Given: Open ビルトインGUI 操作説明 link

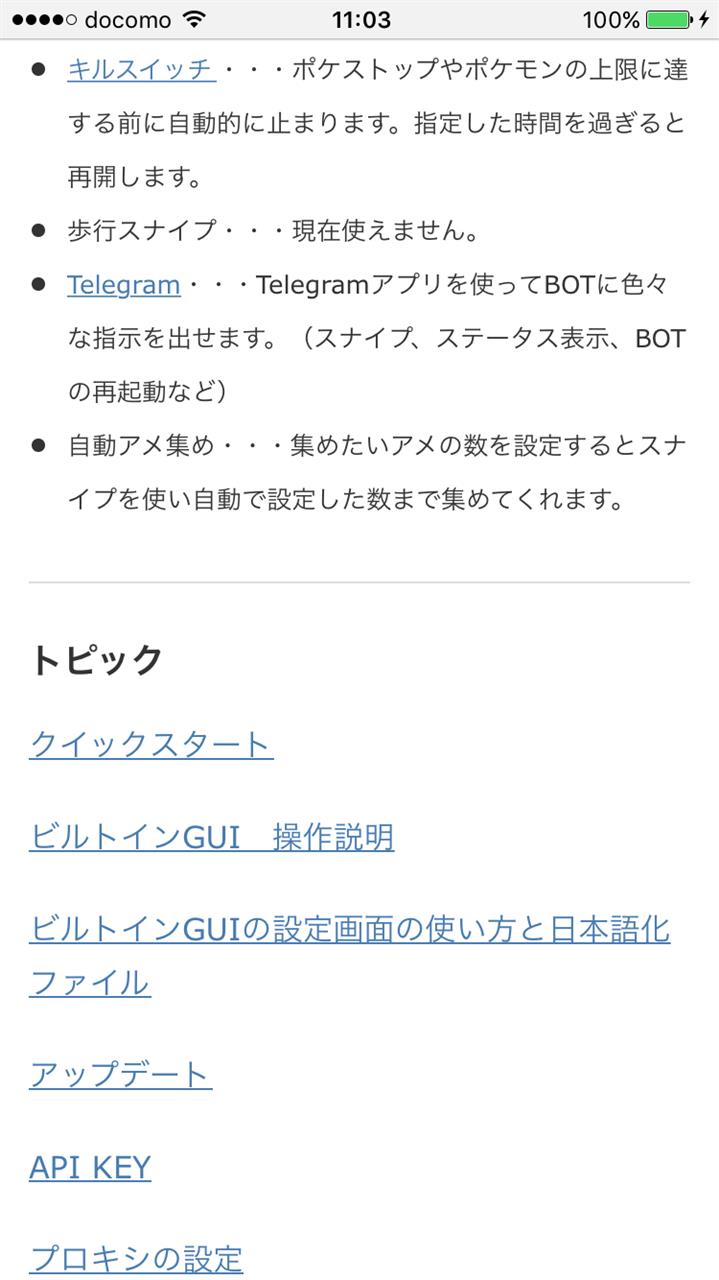Looking at the screenshot, I should [211, 837].
